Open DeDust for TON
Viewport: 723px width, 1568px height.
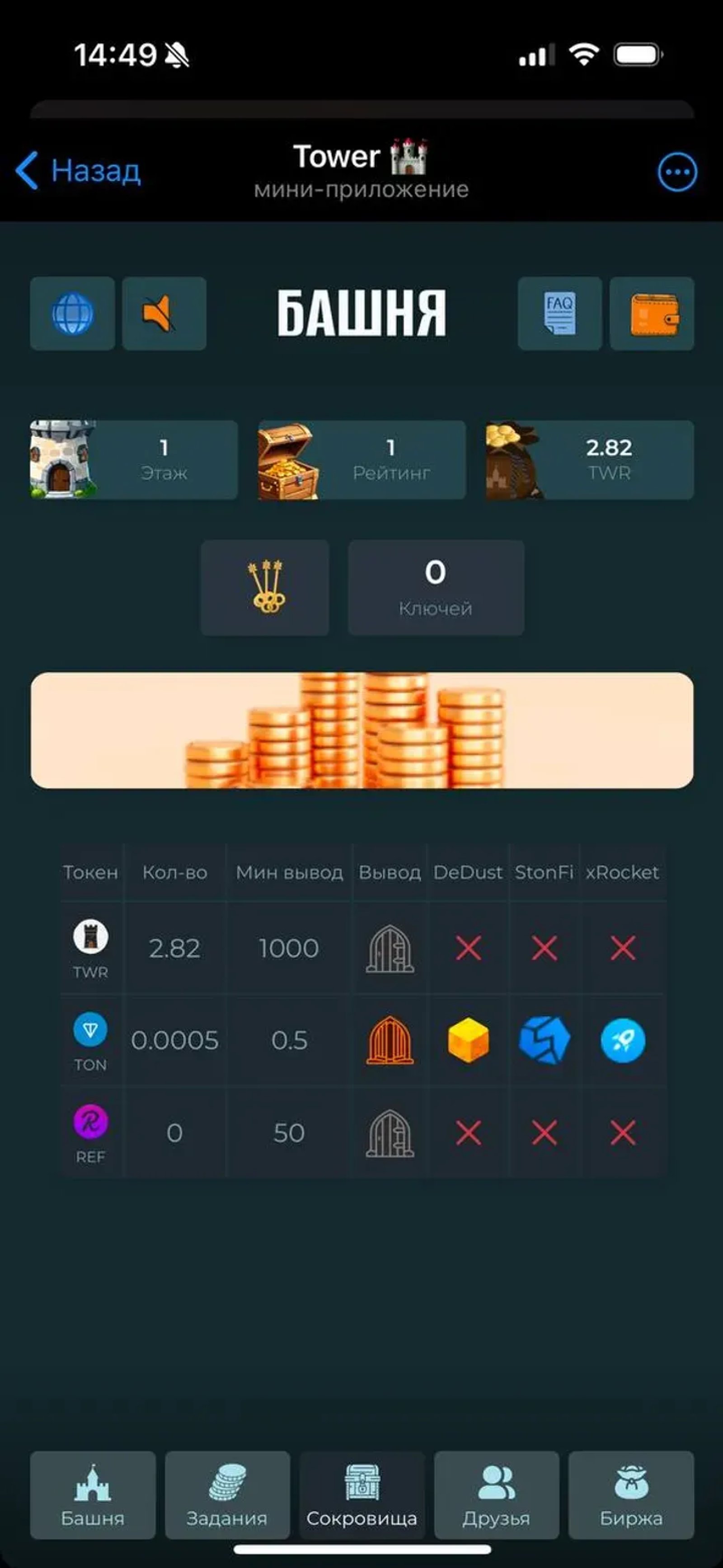pyautogui.click(x=468, y=1040)
